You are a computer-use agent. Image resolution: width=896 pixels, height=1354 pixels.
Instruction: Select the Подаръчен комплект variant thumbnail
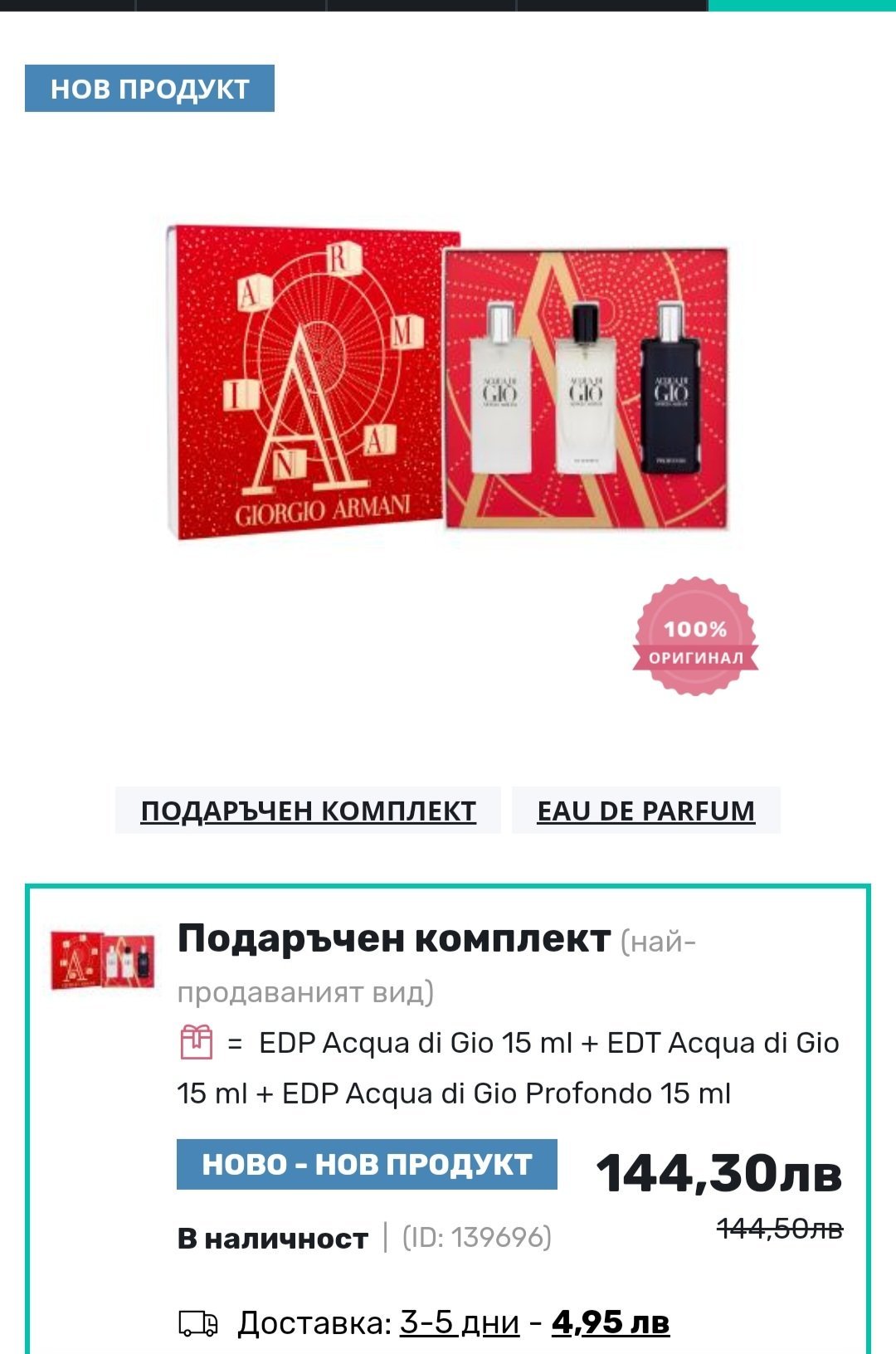coord(103,962)
